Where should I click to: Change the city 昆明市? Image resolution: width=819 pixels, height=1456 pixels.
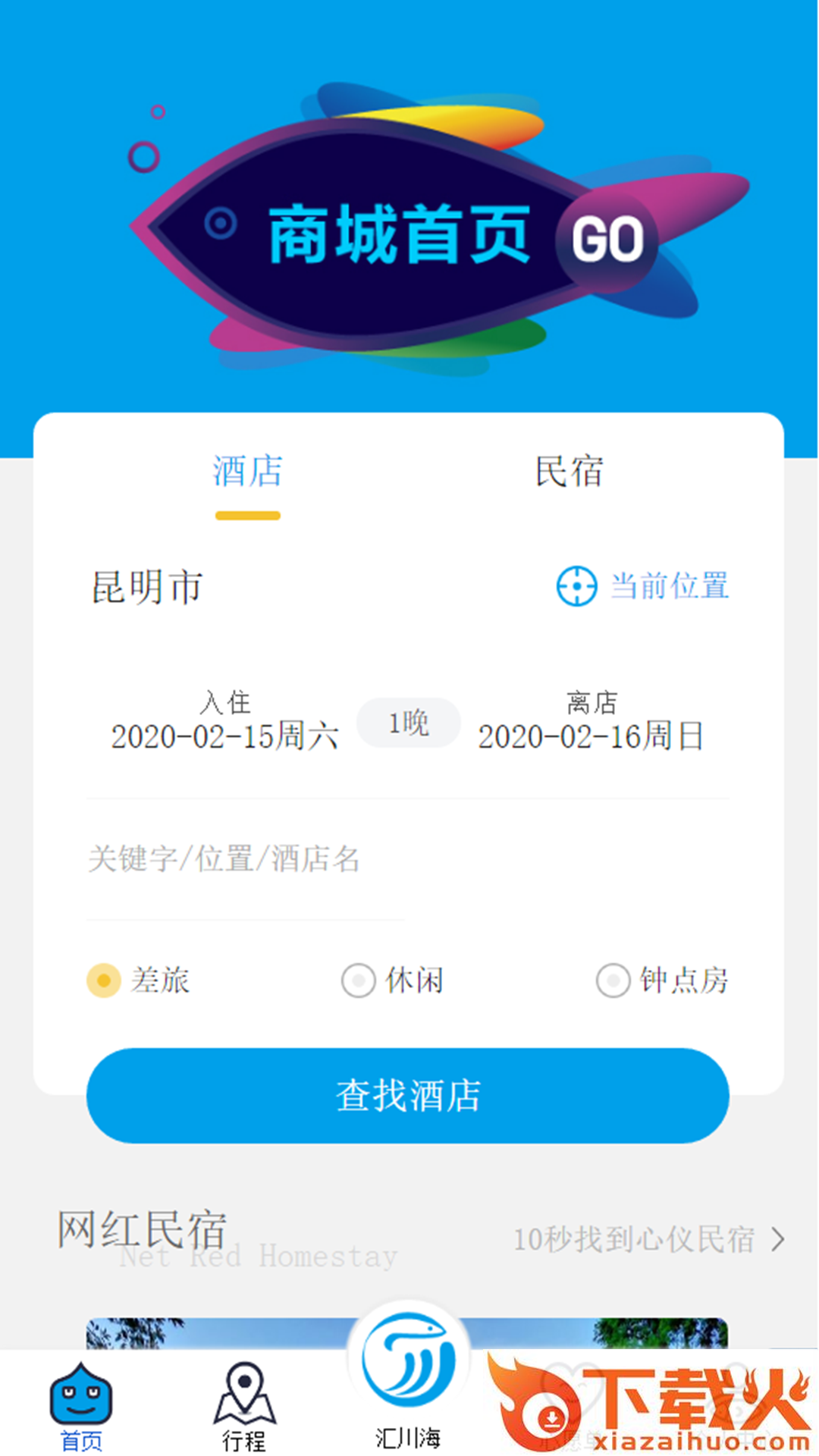(x=148, y=588)
